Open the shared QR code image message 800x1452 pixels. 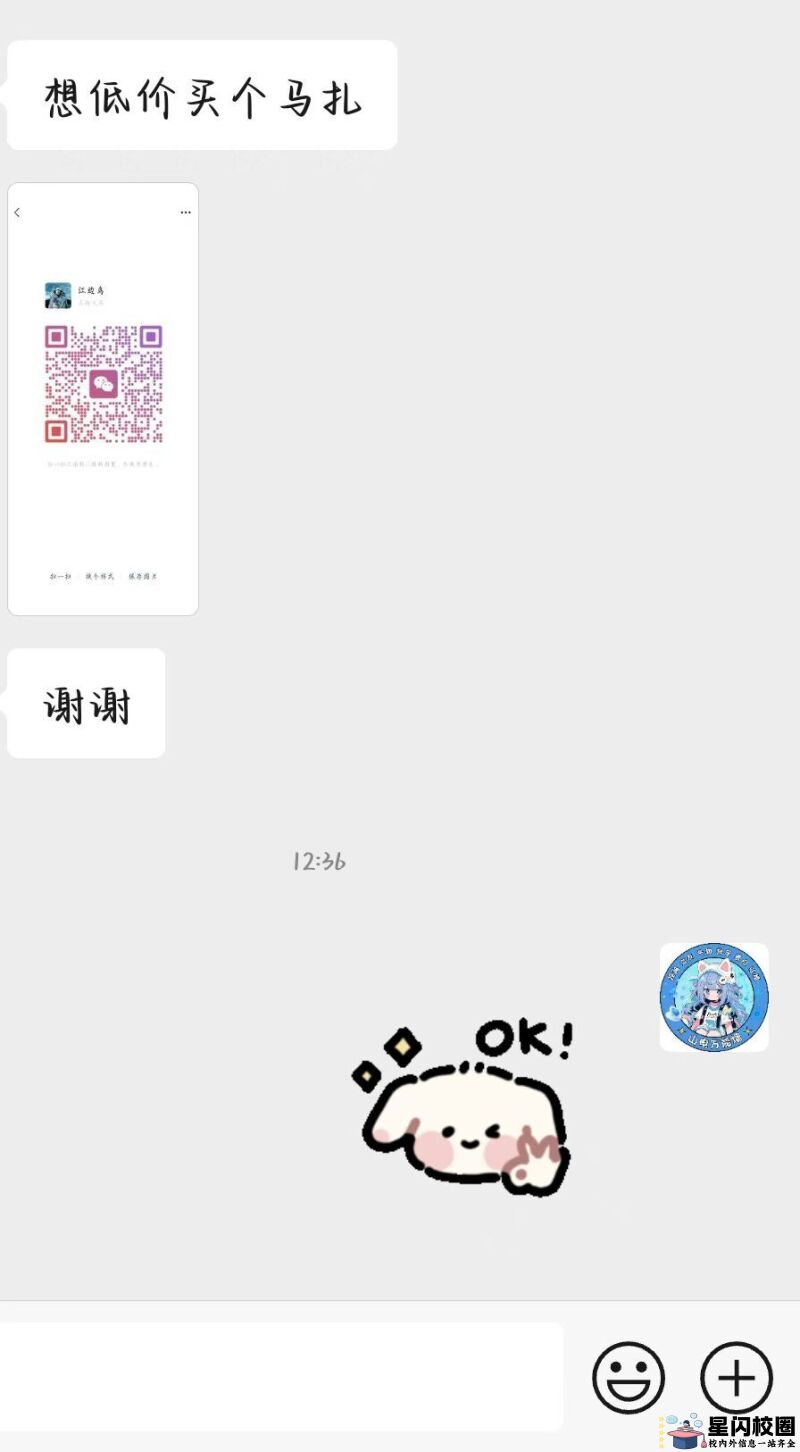[x=103, y=399]
